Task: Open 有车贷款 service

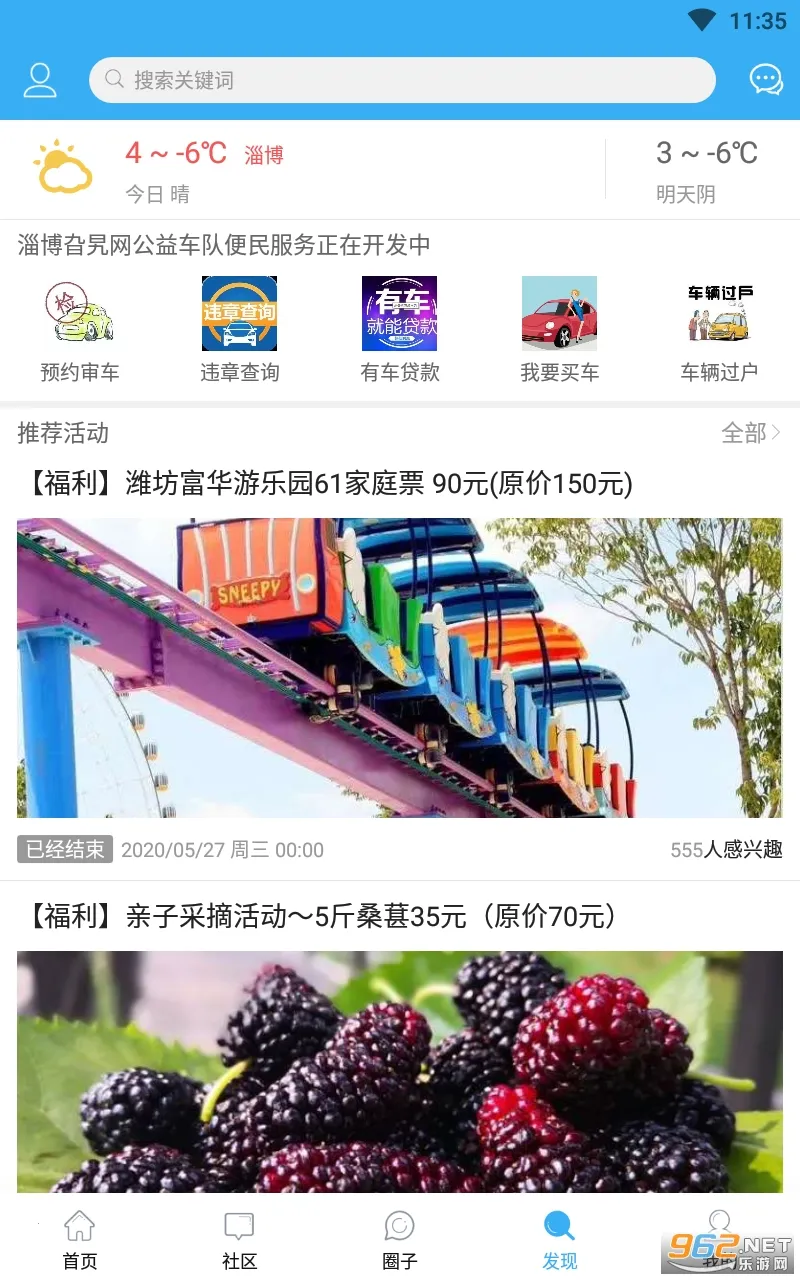Action: (400, 330)
